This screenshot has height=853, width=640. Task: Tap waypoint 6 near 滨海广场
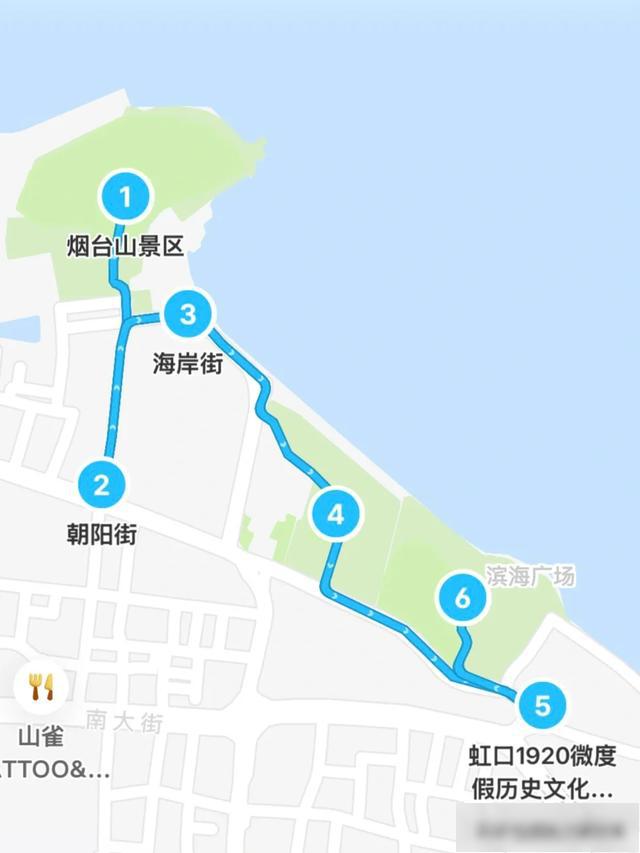[462, 599]
